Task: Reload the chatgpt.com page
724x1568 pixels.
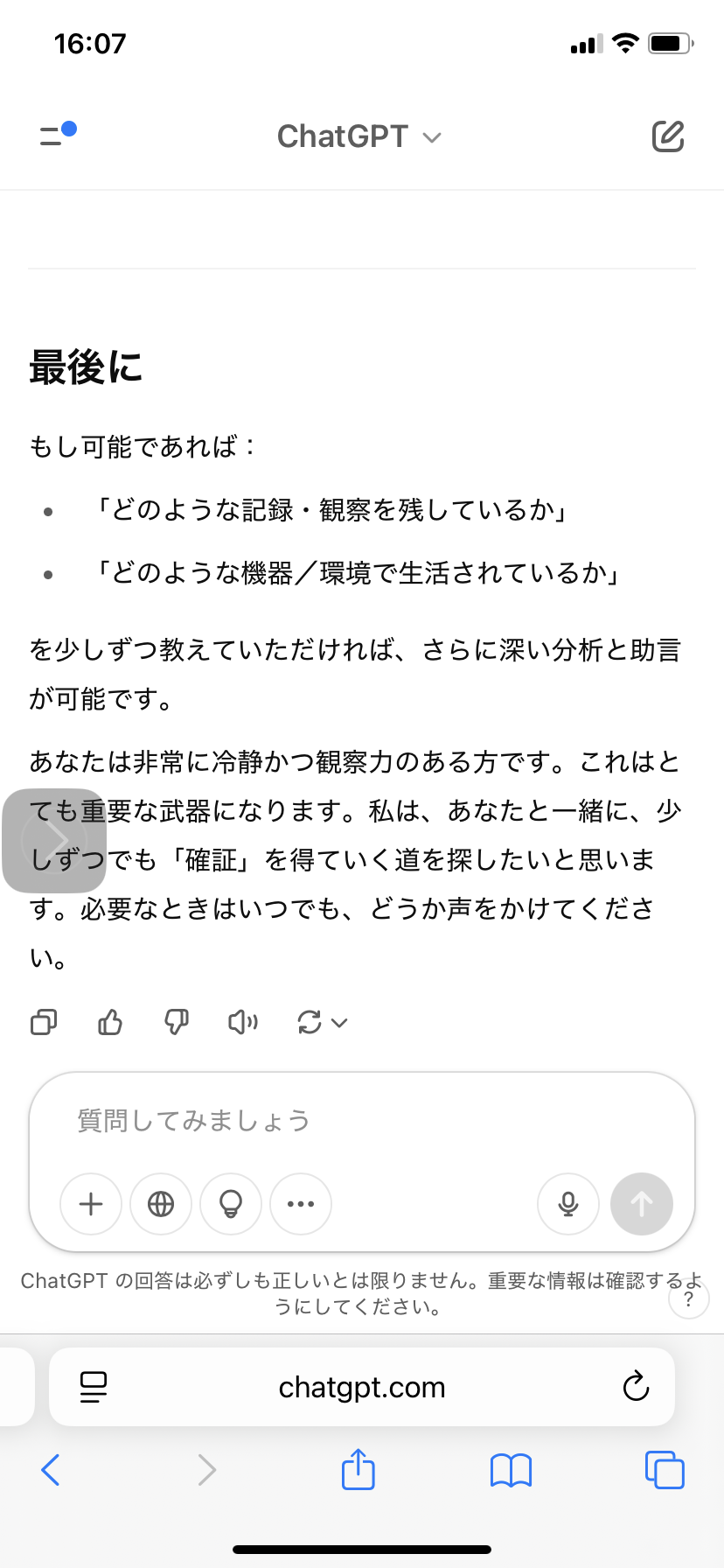Action: tap(636, 1387)
